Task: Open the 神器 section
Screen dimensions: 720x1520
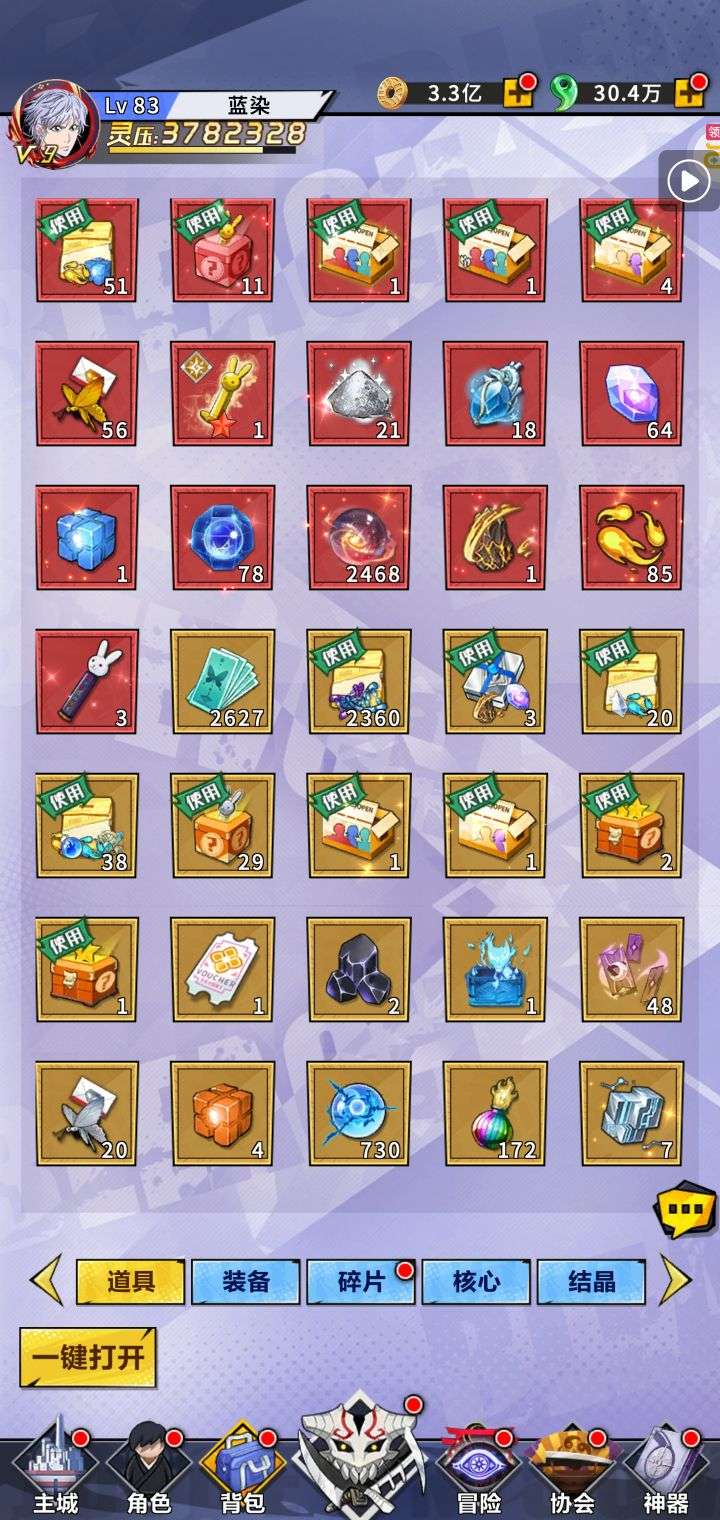Action: [664, 1470]
